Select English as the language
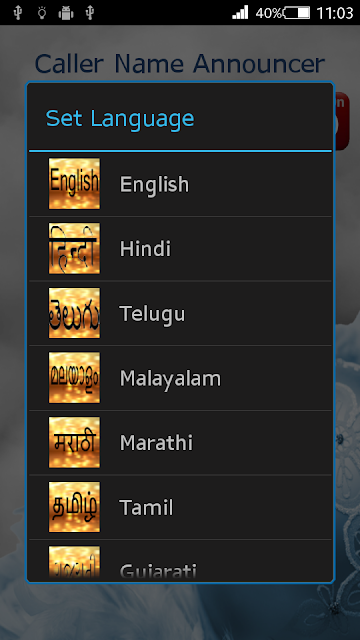The width and height of the screenshot is (360, 640). click(180, 184)
